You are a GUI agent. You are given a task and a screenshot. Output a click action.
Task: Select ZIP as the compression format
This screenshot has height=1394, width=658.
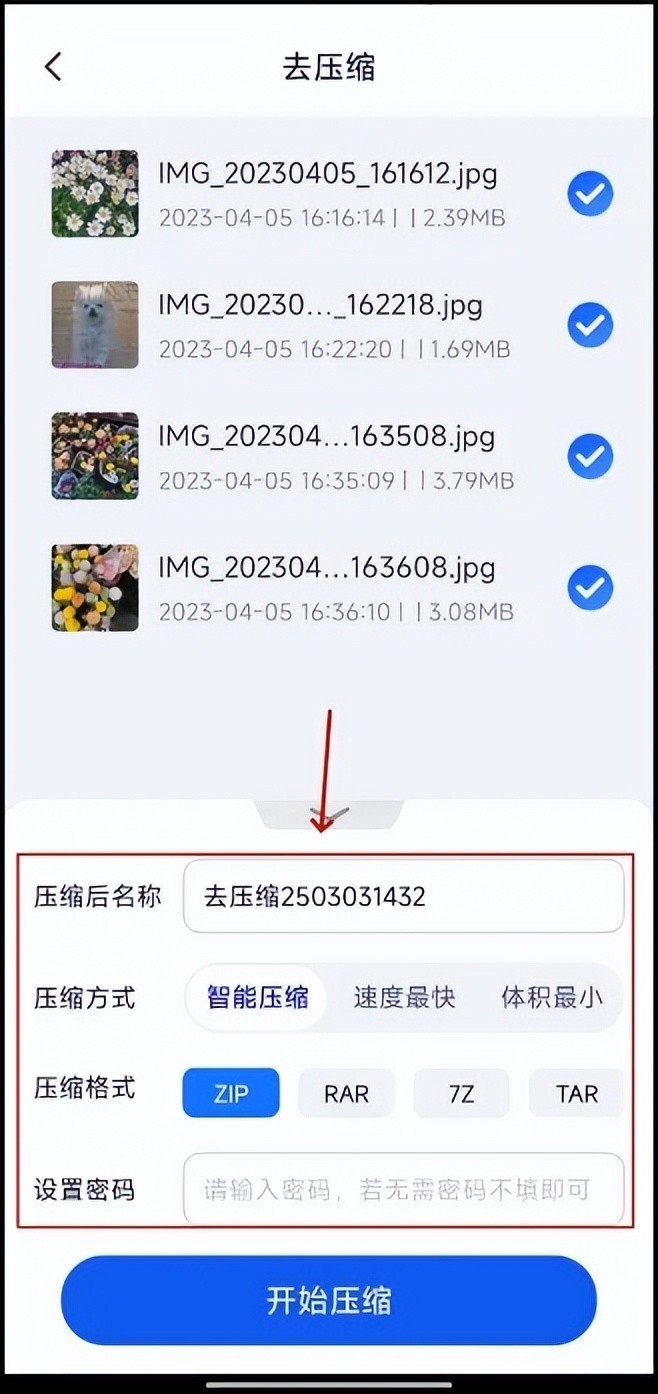(x=231, y=1093)
